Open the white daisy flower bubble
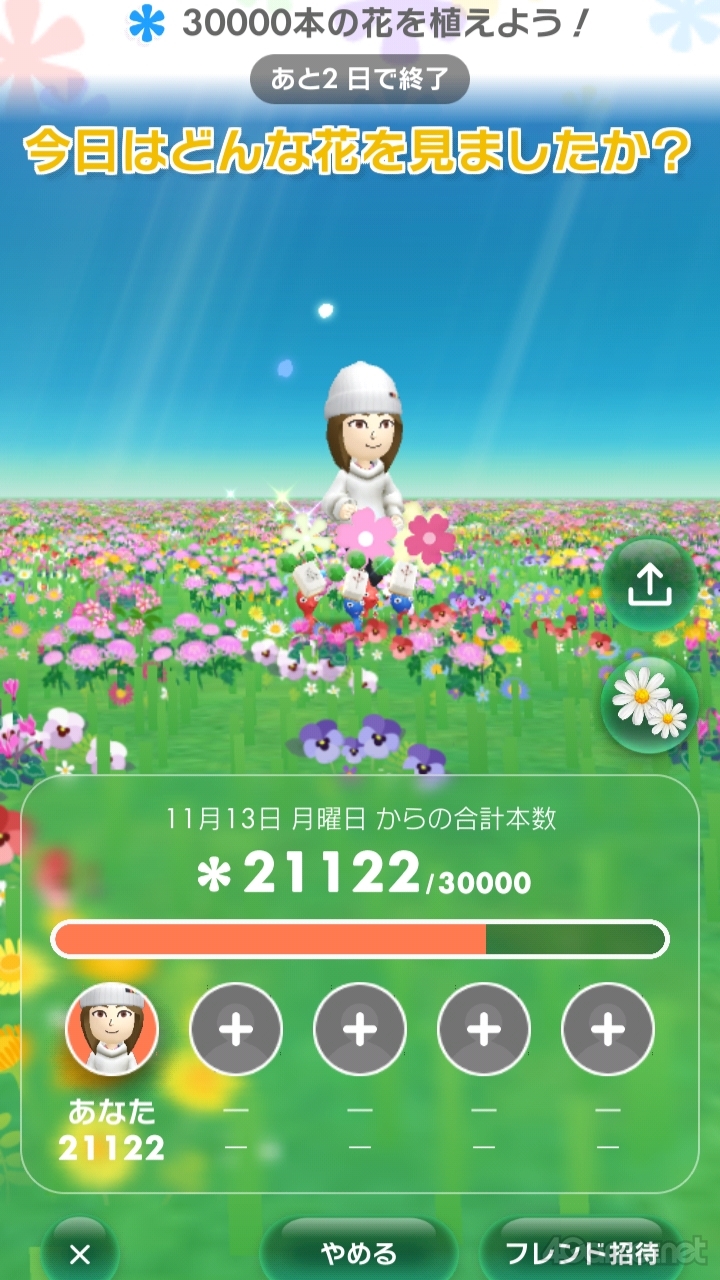Image resolution: width=720 pixels, height=1280 pixels. click(x=650, y=704)
